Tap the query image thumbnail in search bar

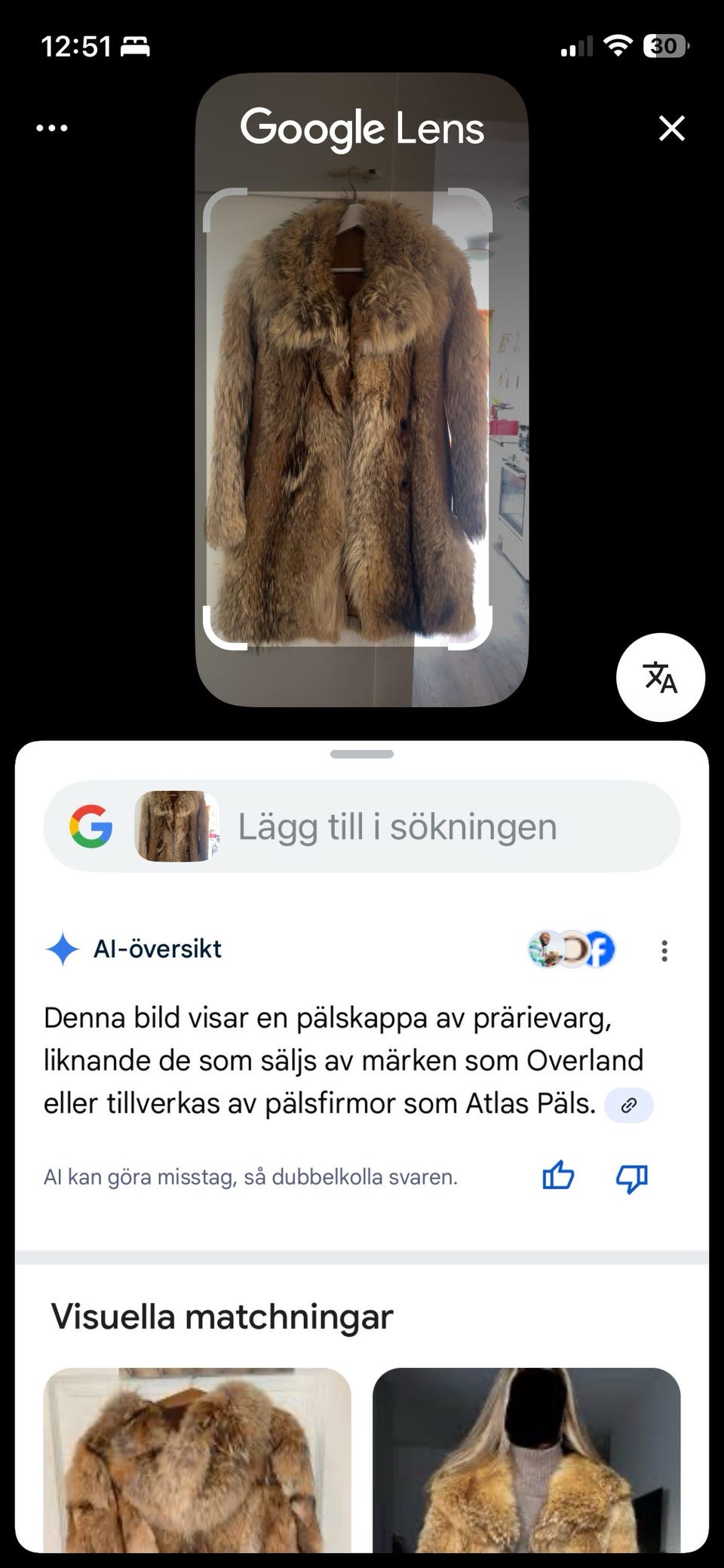point(177,826)
